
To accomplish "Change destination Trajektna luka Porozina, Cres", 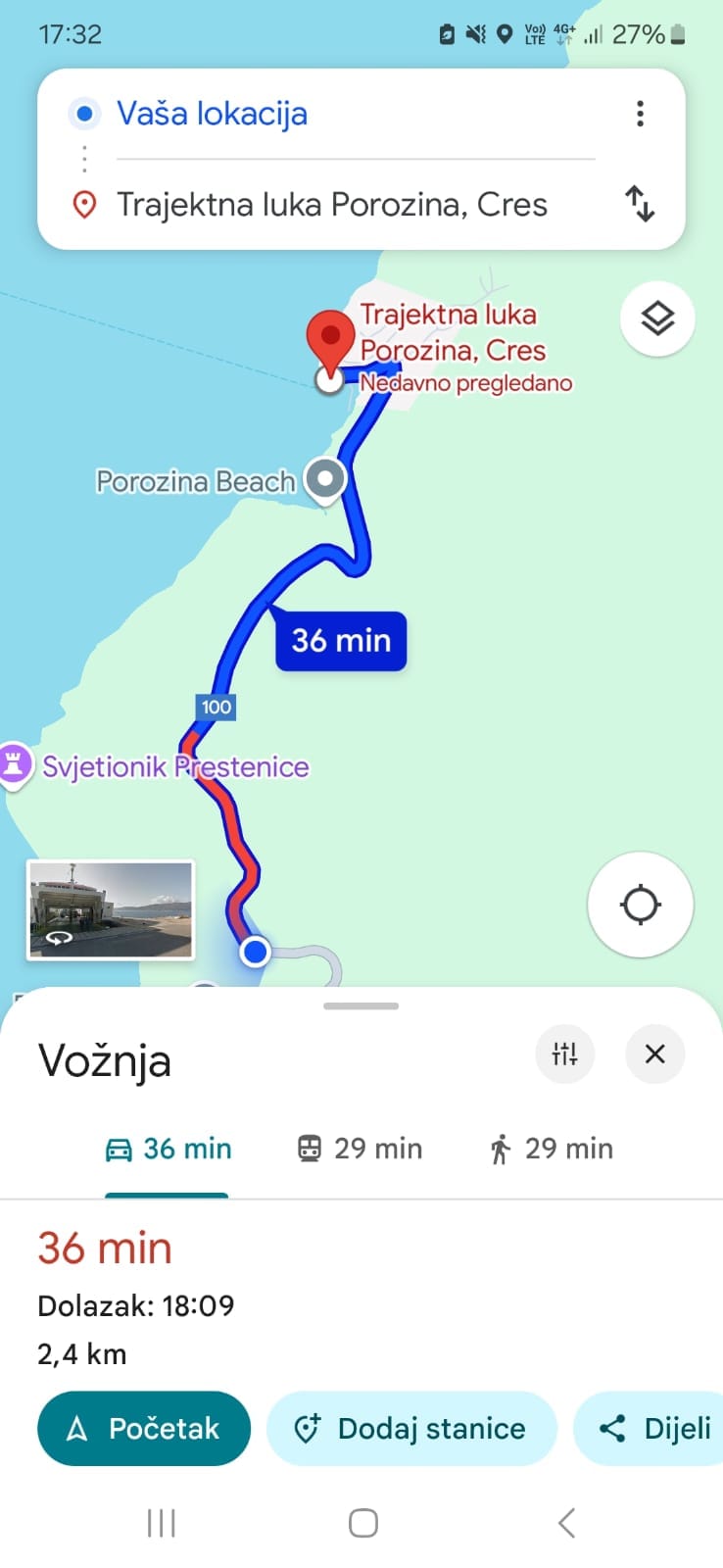I will coord(331,204).
